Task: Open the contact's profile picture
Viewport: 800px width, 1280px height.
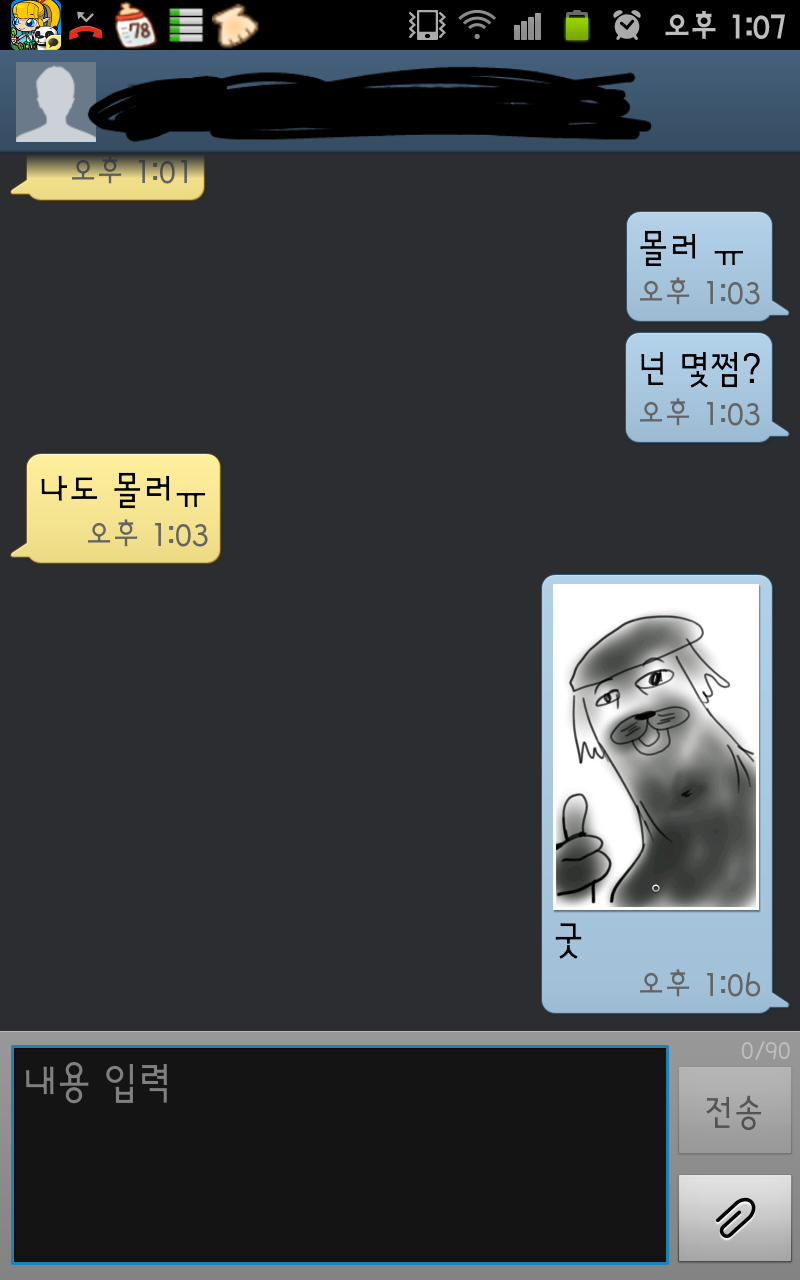Action: tap(56, 102)
